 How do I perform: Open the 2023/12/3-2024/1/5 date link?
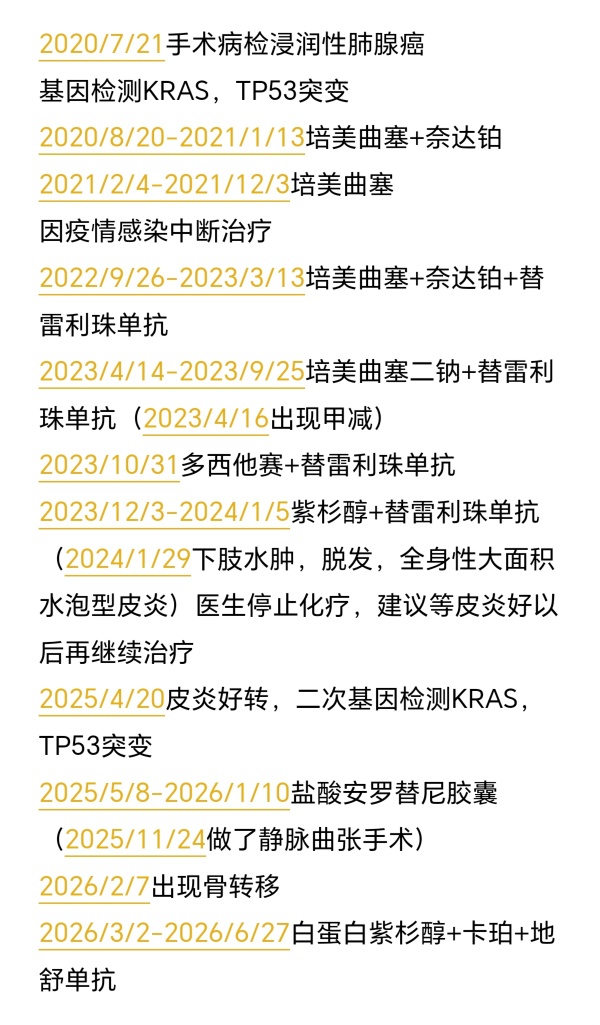(165, 512)
